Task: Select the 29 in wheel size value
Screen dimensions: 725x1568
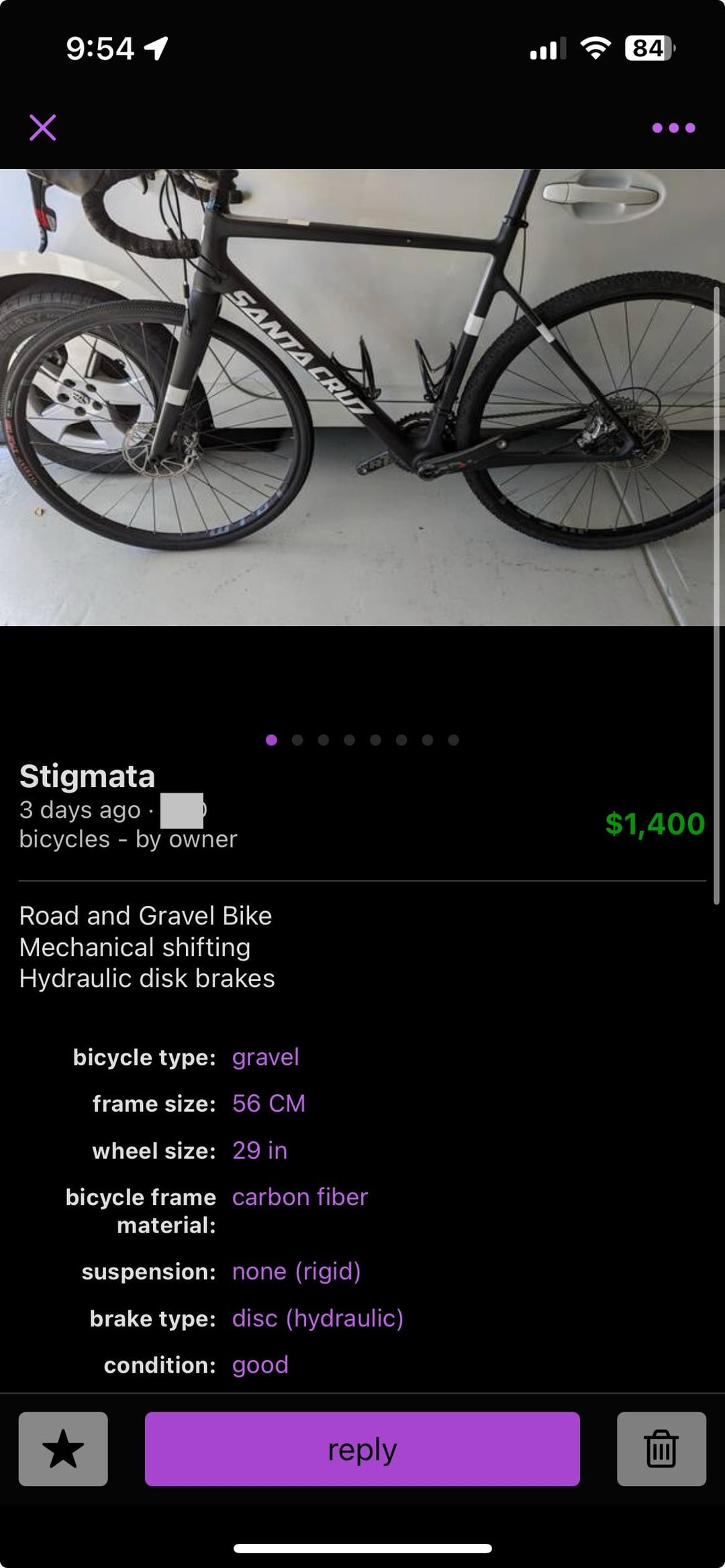Action: tap(260, 1151)
